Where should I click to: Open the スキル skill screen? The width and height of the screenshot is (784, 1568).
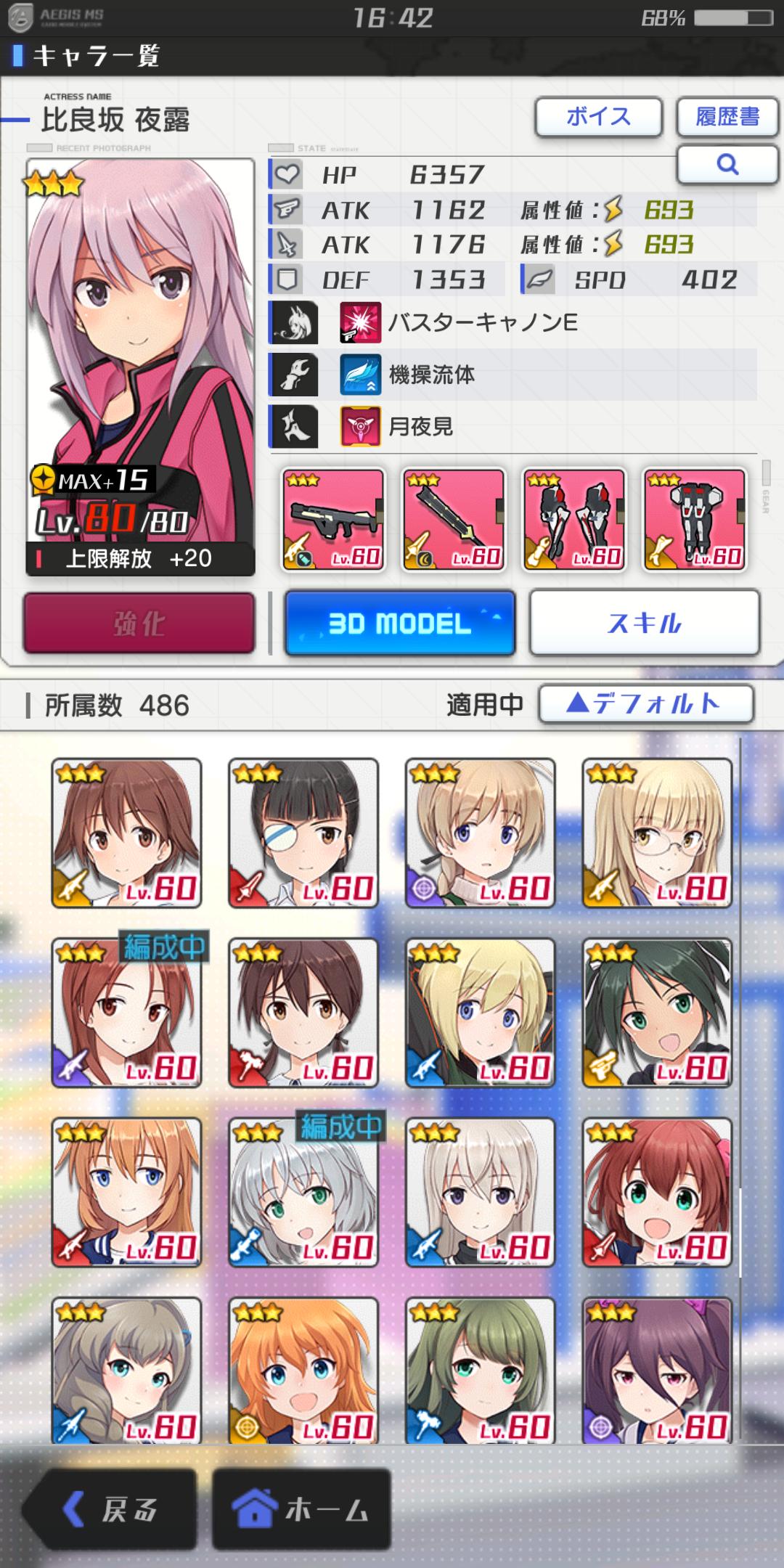[644, 624]
